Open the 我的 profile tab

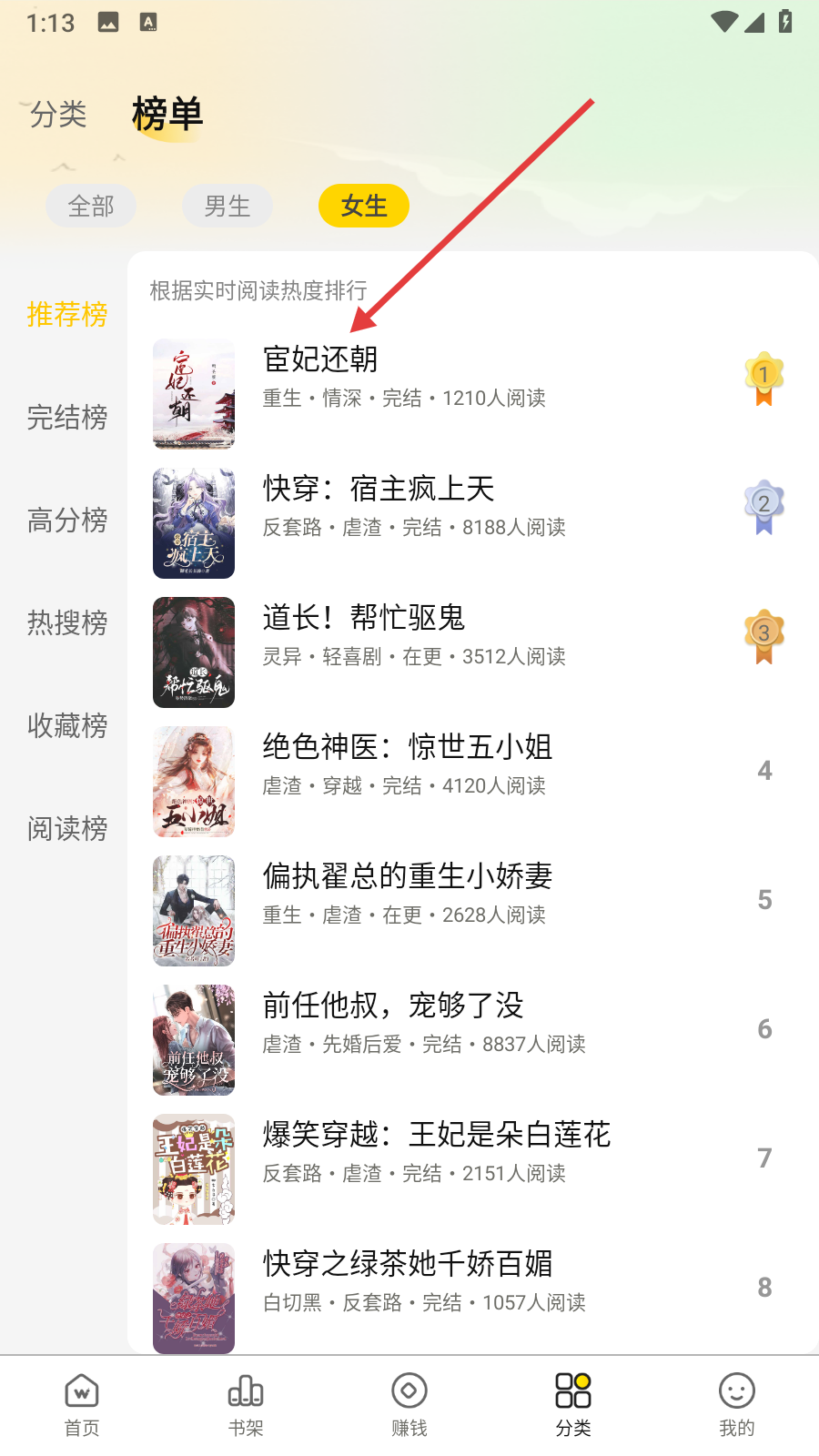pyautogui.click(x=737, y=1405)
